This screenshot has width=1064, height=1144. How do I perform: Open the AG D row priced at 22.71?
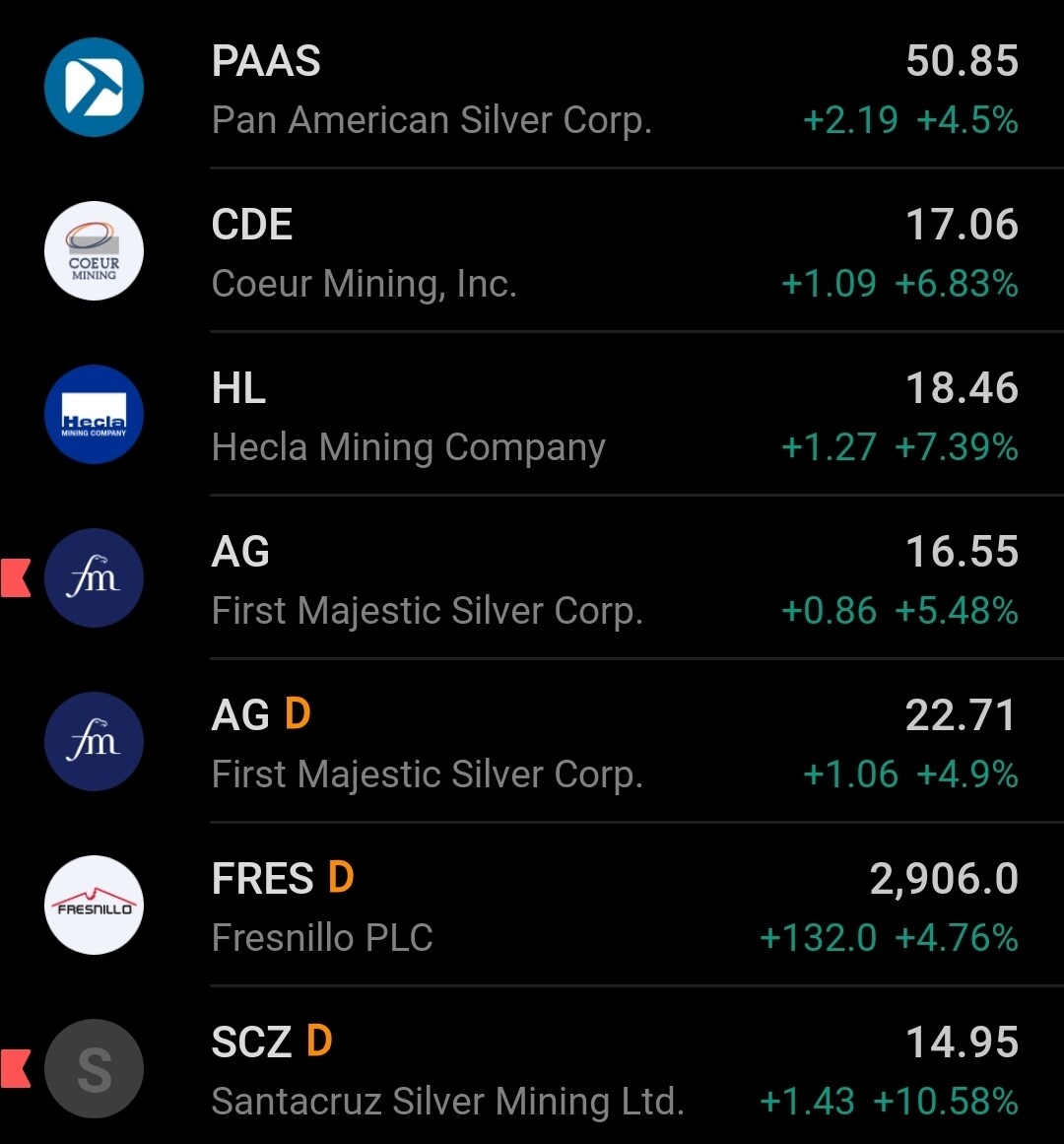(532, 743)
